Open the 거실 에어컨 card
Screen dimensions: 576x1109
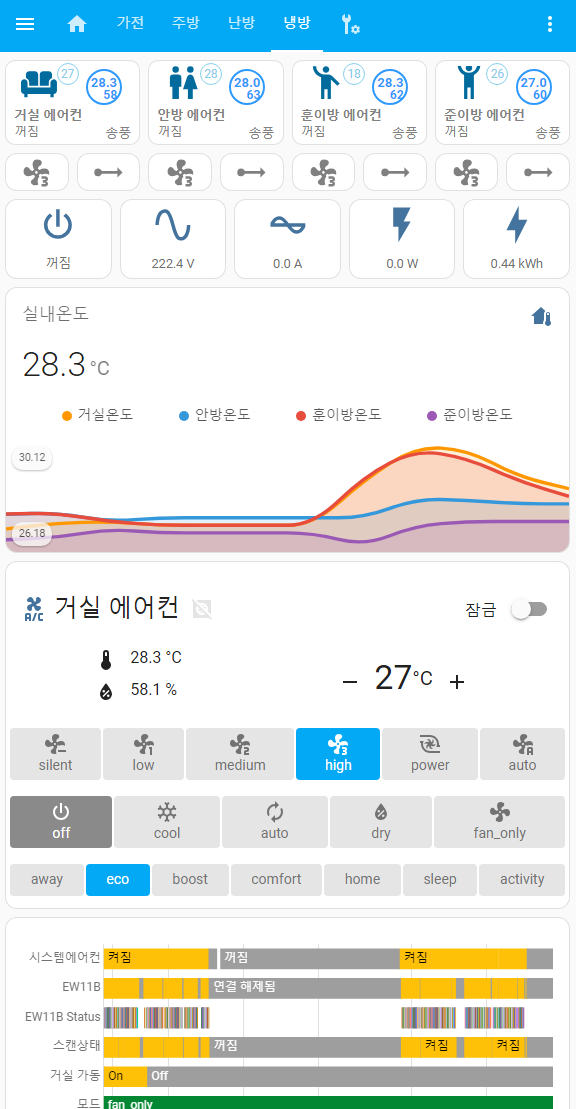click(72, 103)
